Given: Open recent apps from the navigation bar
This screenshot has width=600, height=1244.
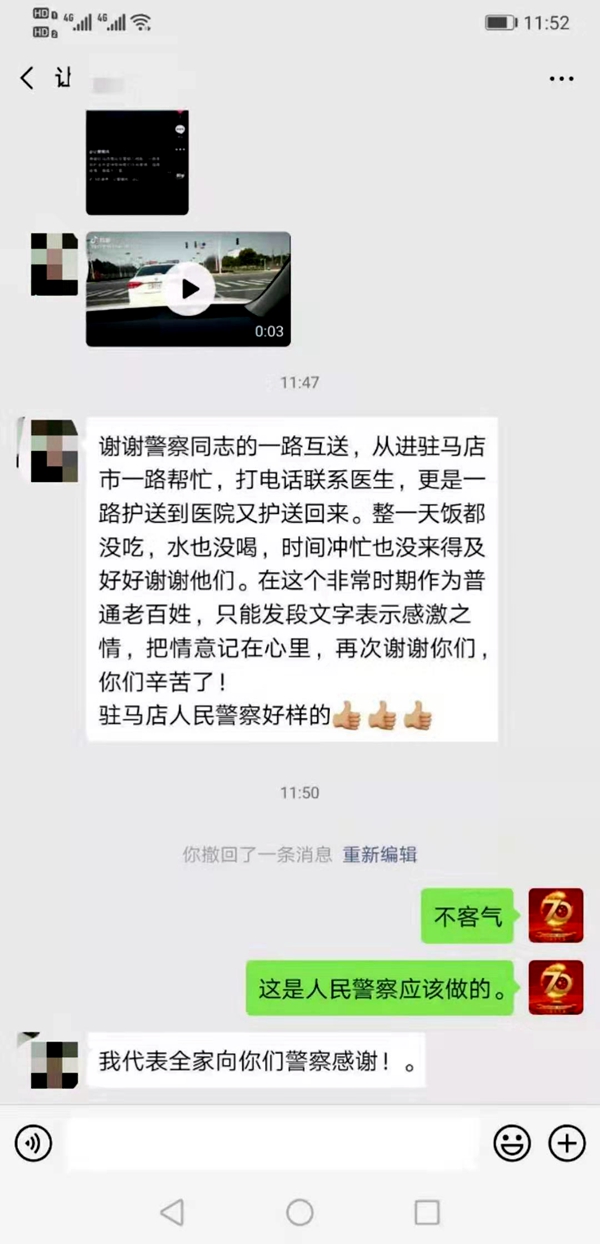Looking at the screenshot, I should click(x=427, y=1213).
